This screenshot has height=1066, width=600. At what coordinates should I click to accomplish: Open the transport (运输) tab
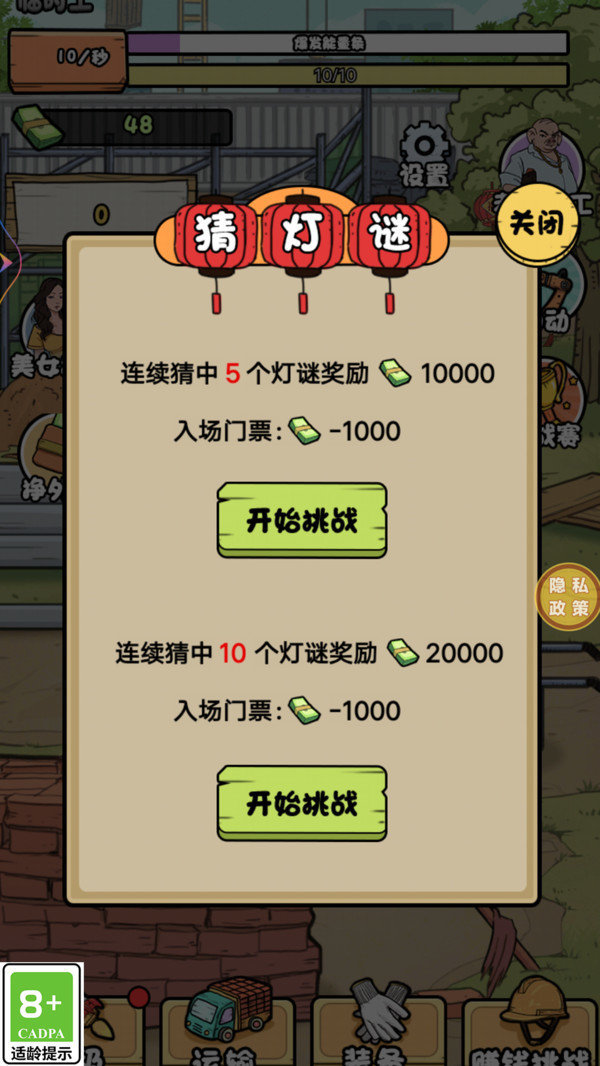point(228,1025)
